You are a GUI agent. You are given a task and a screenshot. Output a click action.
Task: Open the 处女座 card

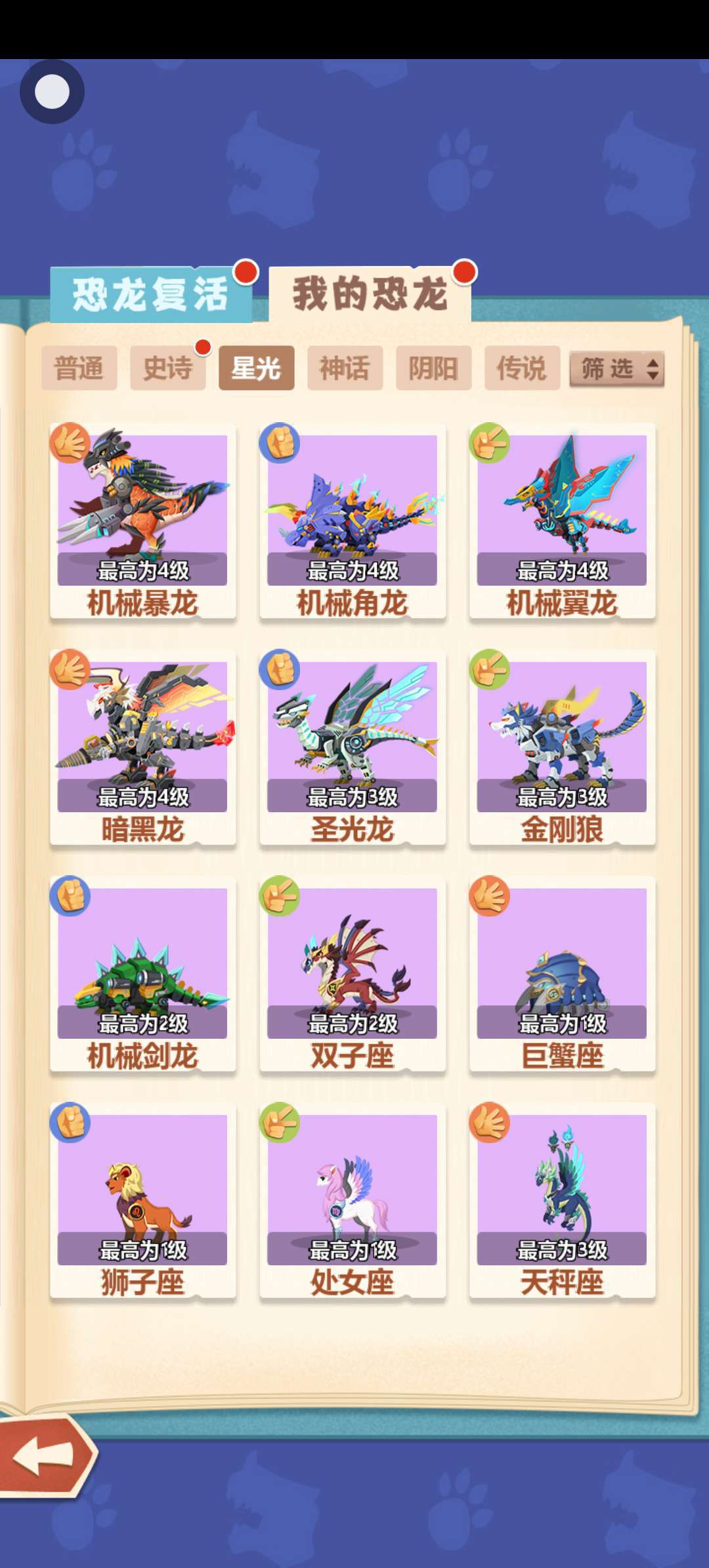coord(353,1198)
